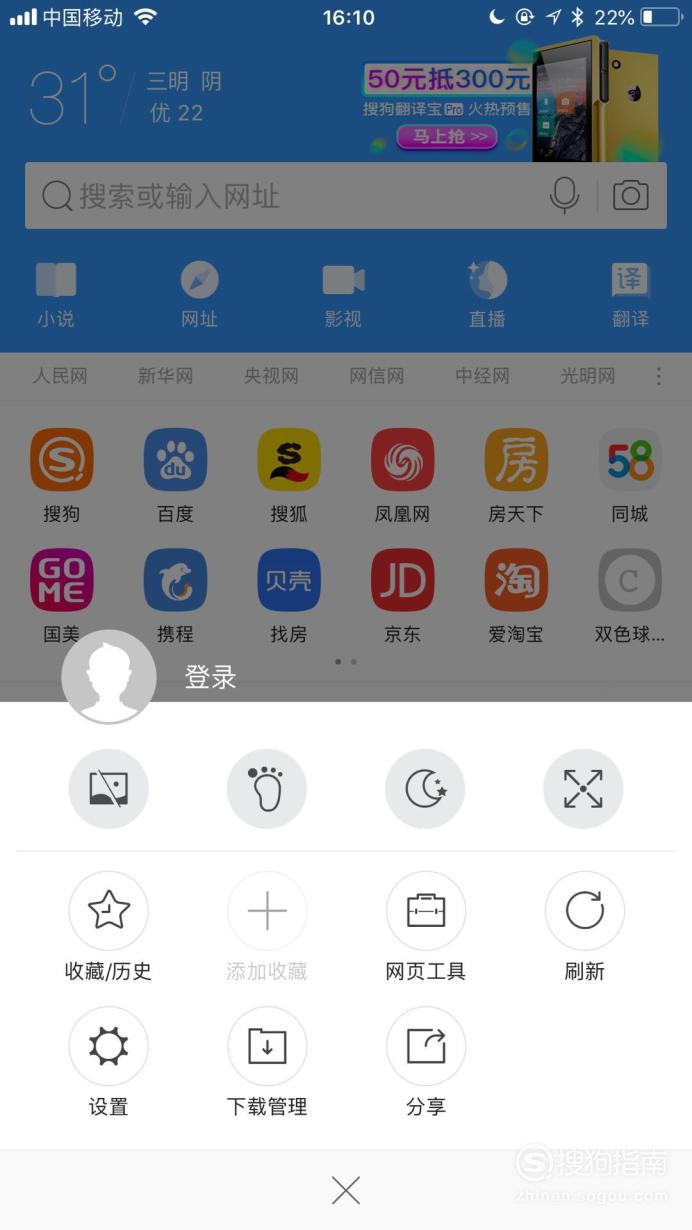Switch on night mode moon icon

425,789
